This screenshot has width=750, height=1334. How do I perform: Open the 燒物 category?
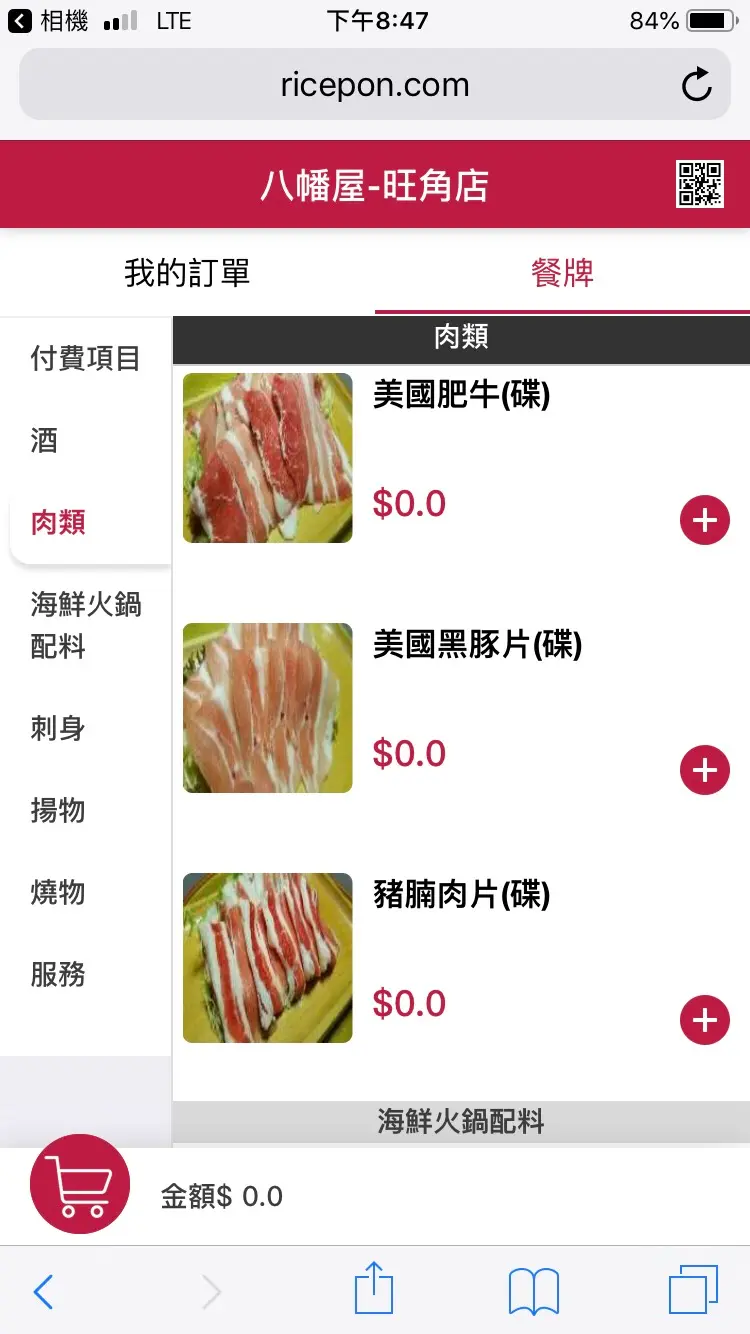pyautogui.click(x=58, y=892)
